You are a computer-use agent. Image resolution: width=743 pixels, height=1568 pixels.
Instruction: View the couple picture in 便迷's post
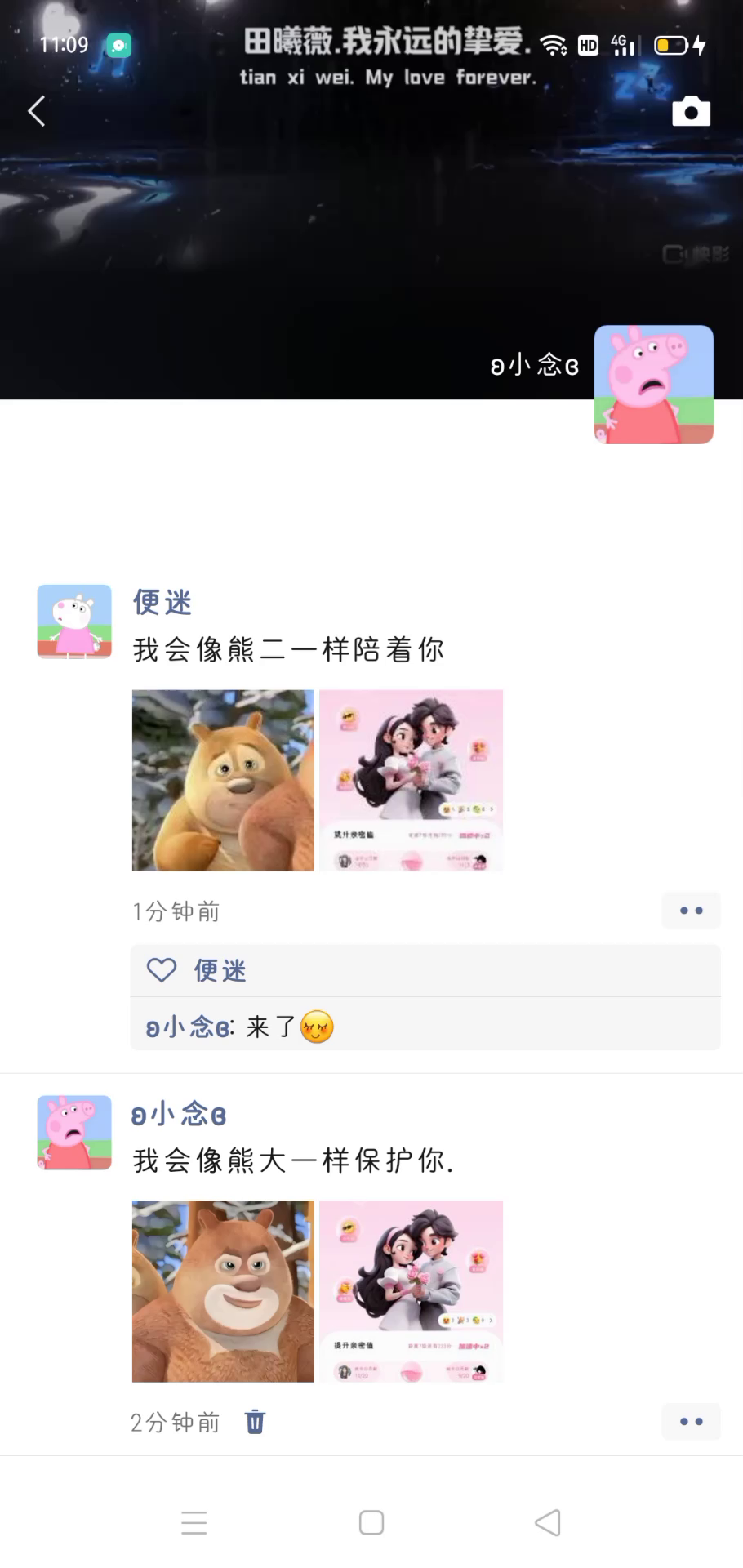412,781
